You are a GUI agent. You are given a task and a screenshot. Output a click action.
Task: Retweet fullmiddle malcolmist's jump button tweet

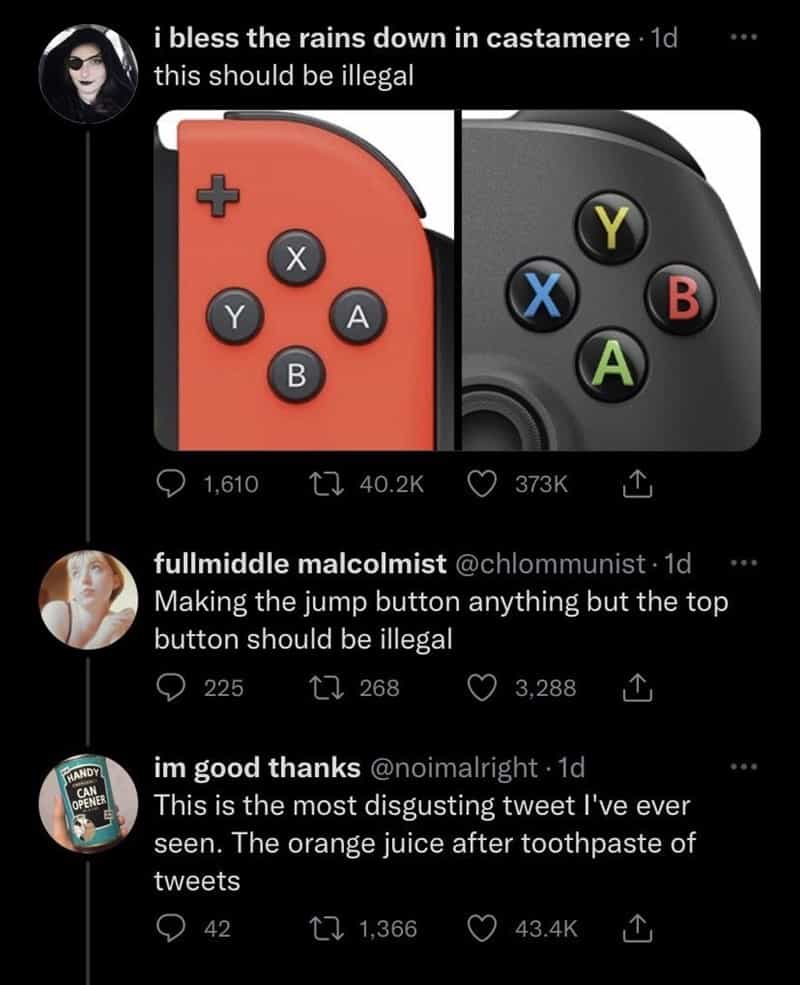(328, 687)
